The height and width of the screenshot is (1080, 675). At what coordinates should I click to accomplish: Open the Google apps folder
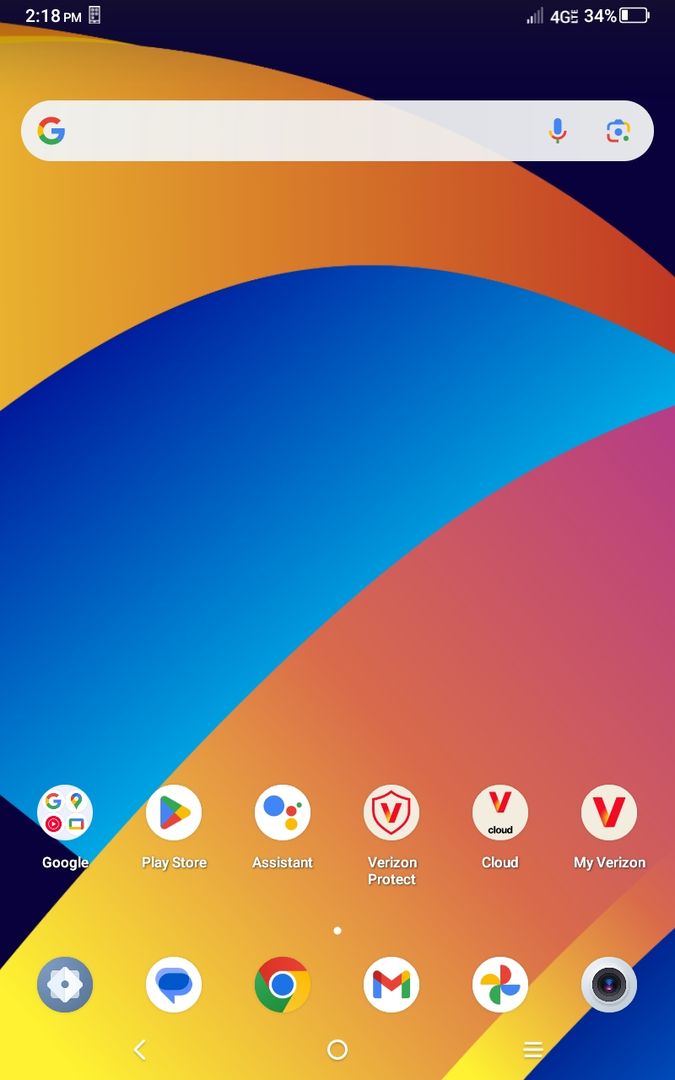[x=65, y=812]
